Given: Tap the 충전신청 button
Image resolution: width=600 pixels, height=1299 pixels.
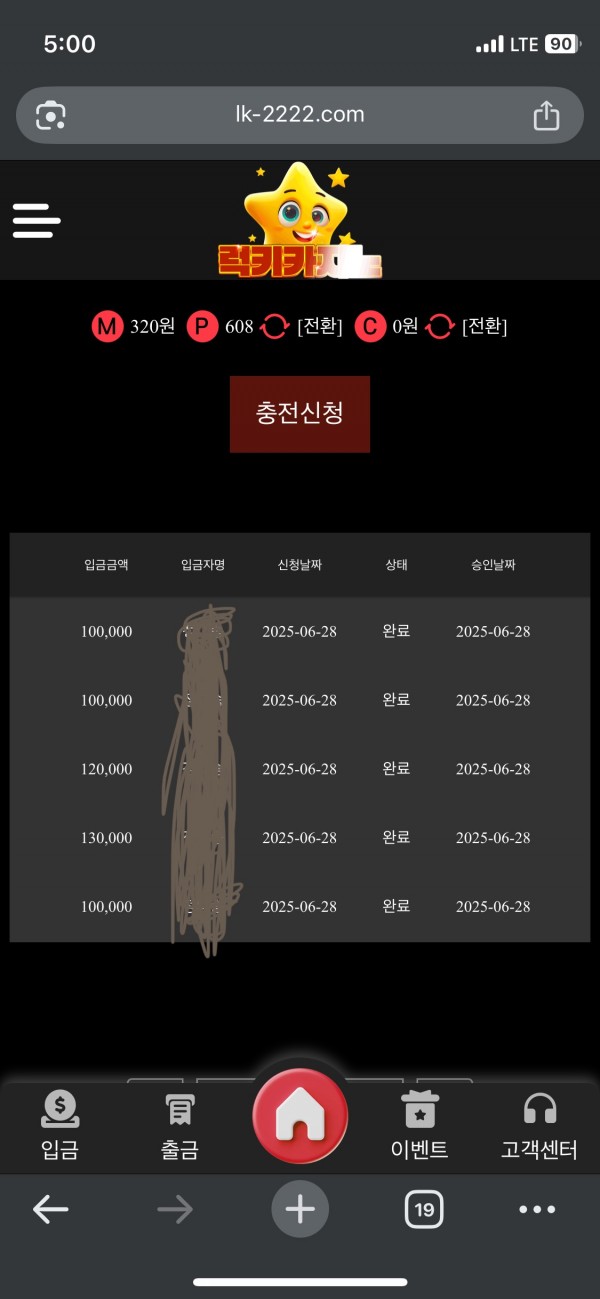Looking at the screenshot, I should [x=300, y=414].
